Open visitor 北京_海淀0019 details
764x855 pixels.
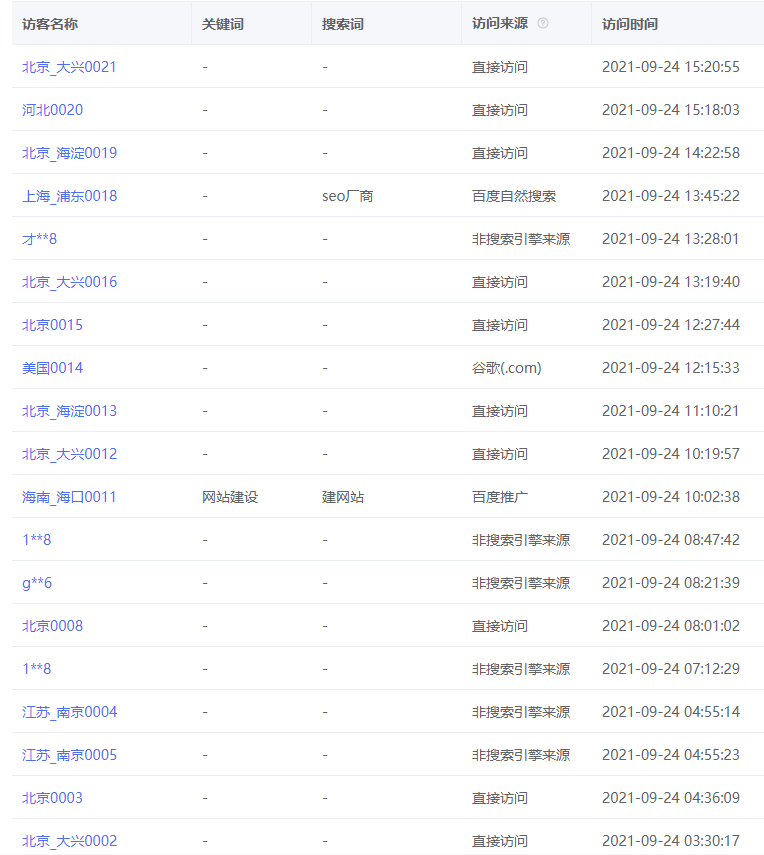tap(67, 153)
